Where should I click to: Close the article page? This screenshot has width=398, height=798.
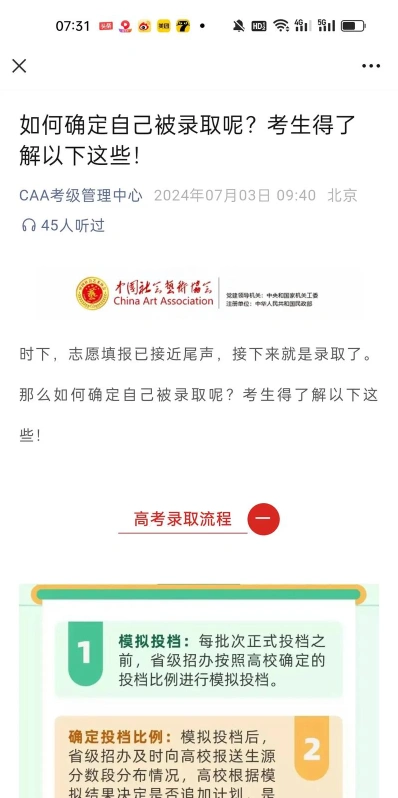[19, 66]
